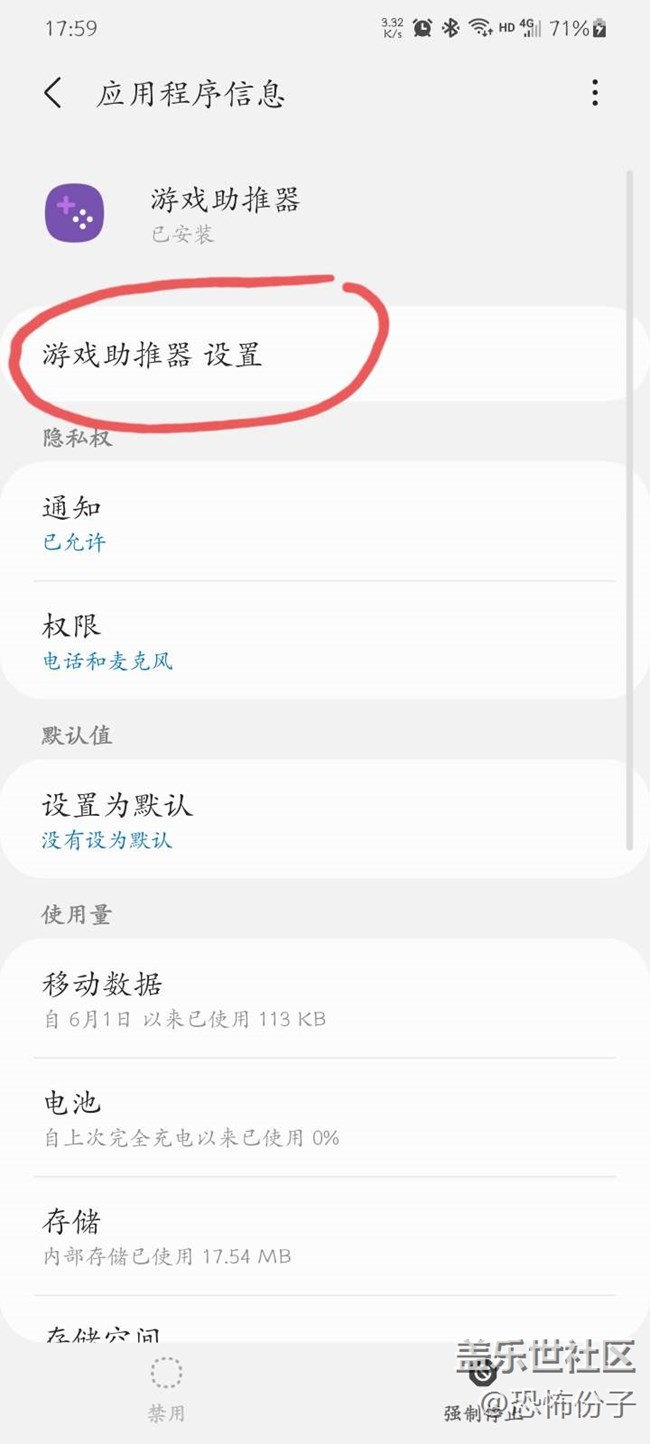Tap the 强制停止 button
The width and height of the screenshot is (650, 1444).
[x=483, y=1392]
